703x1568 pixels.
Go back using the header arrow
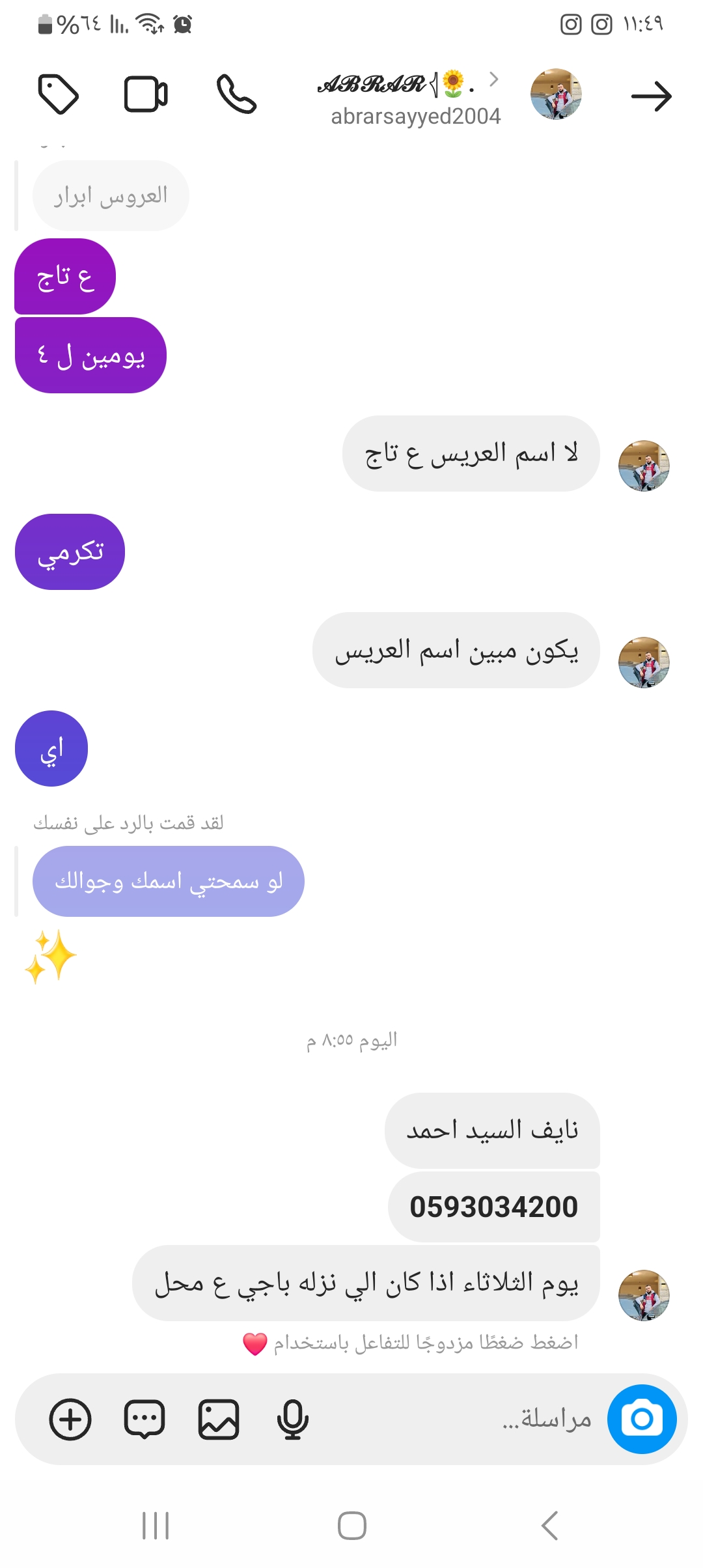coord(651,96)
